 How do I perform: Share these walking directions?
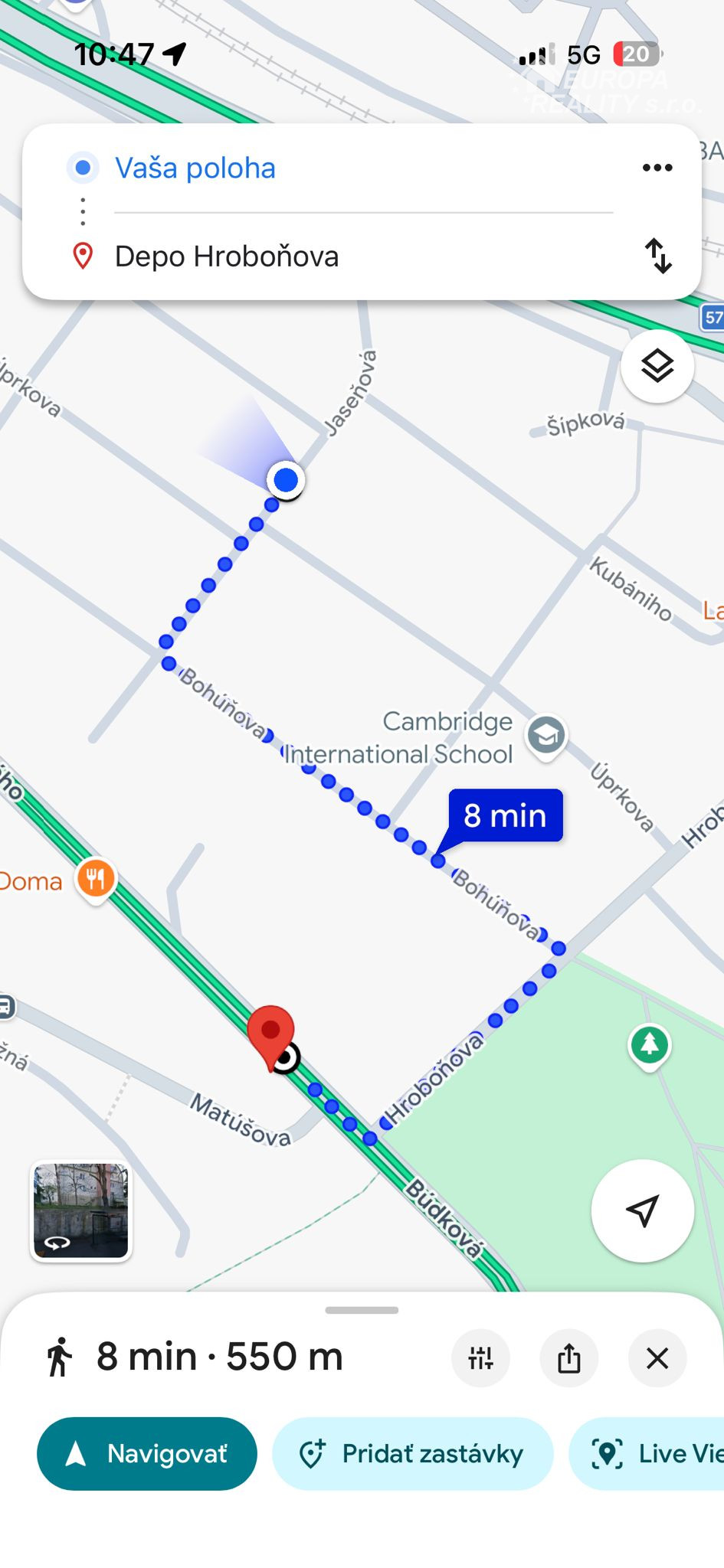[x=569, y=1358]
